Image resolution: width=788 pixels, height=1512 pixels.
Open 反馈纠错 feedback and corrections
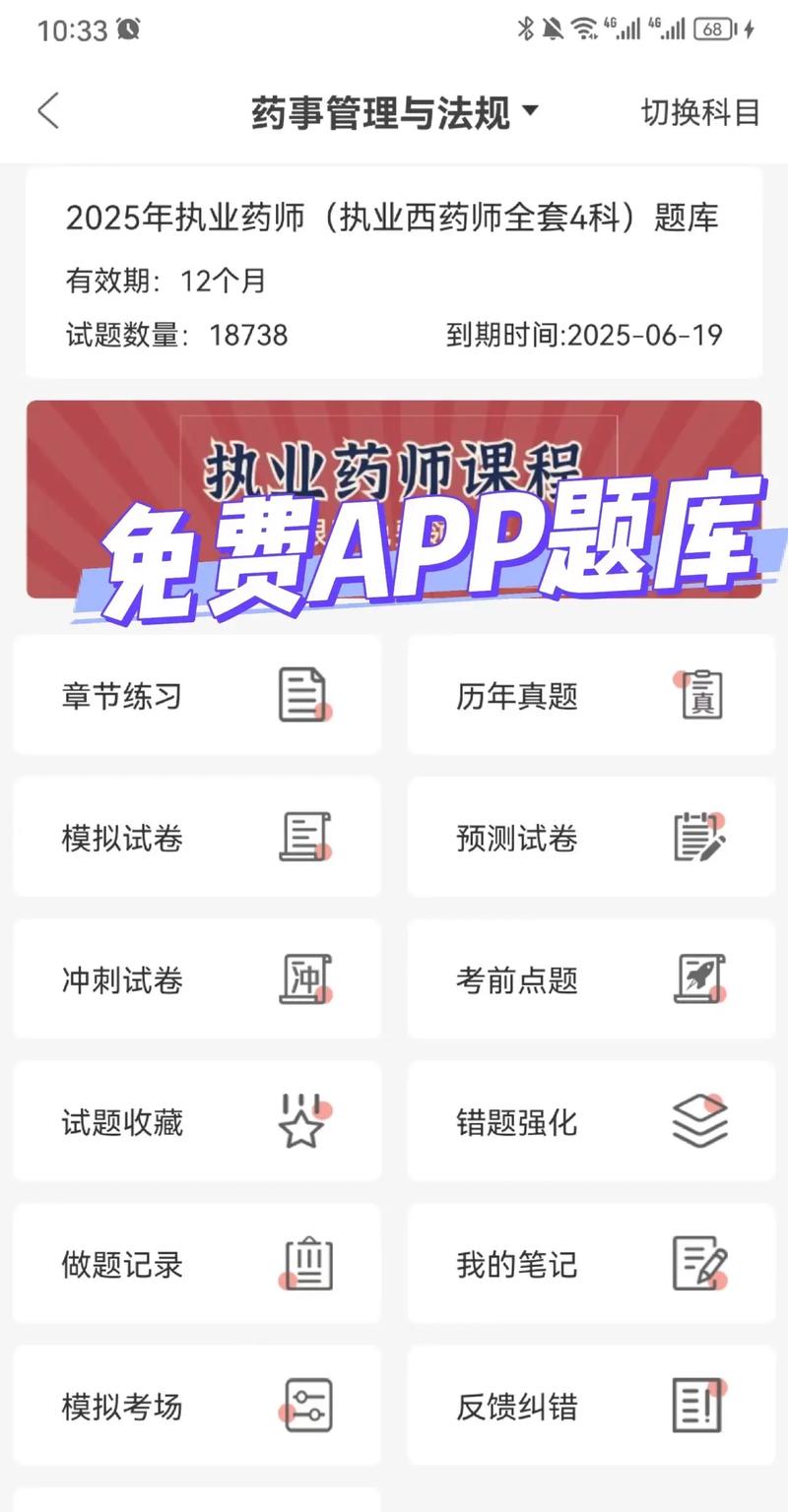pyautogui.click(x=591, y=1406)
